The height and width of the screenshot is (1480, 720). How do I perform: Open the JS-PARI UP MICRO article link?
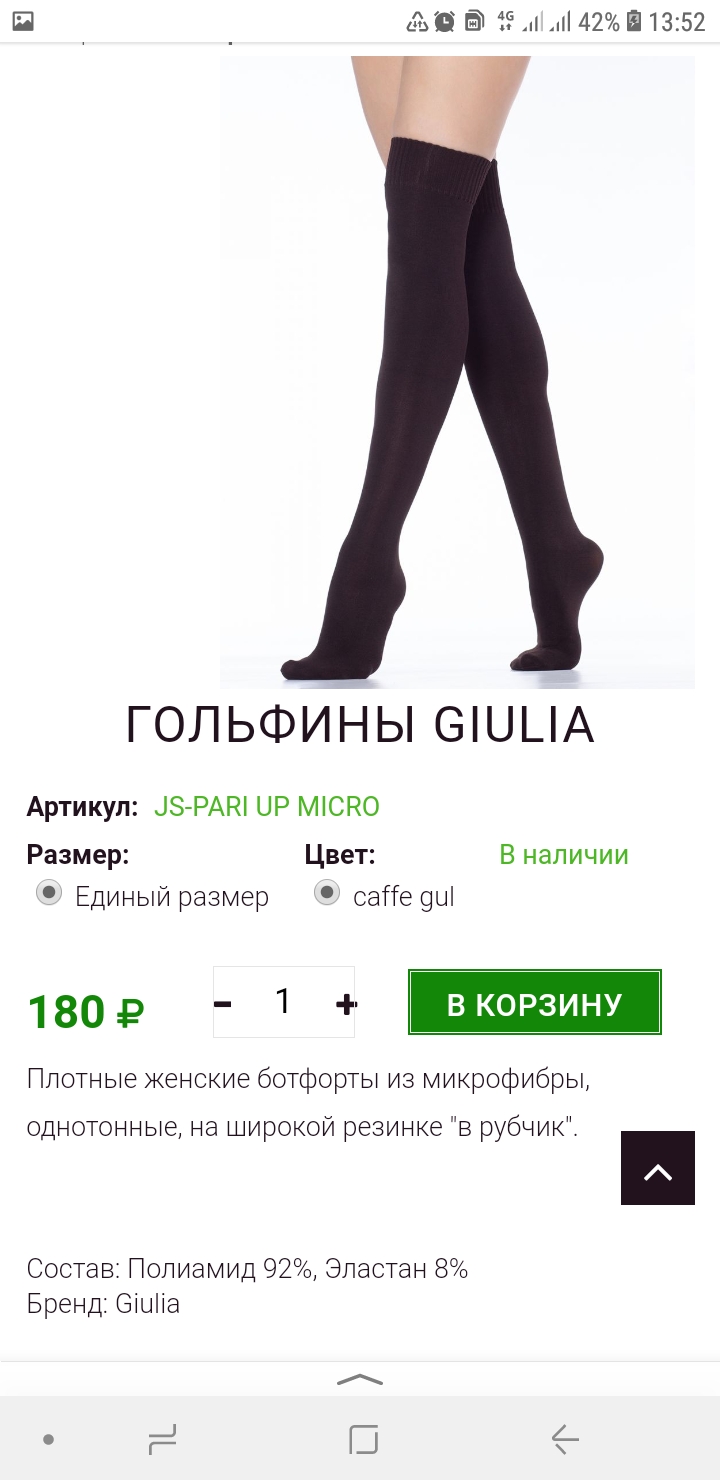[267, 806]
